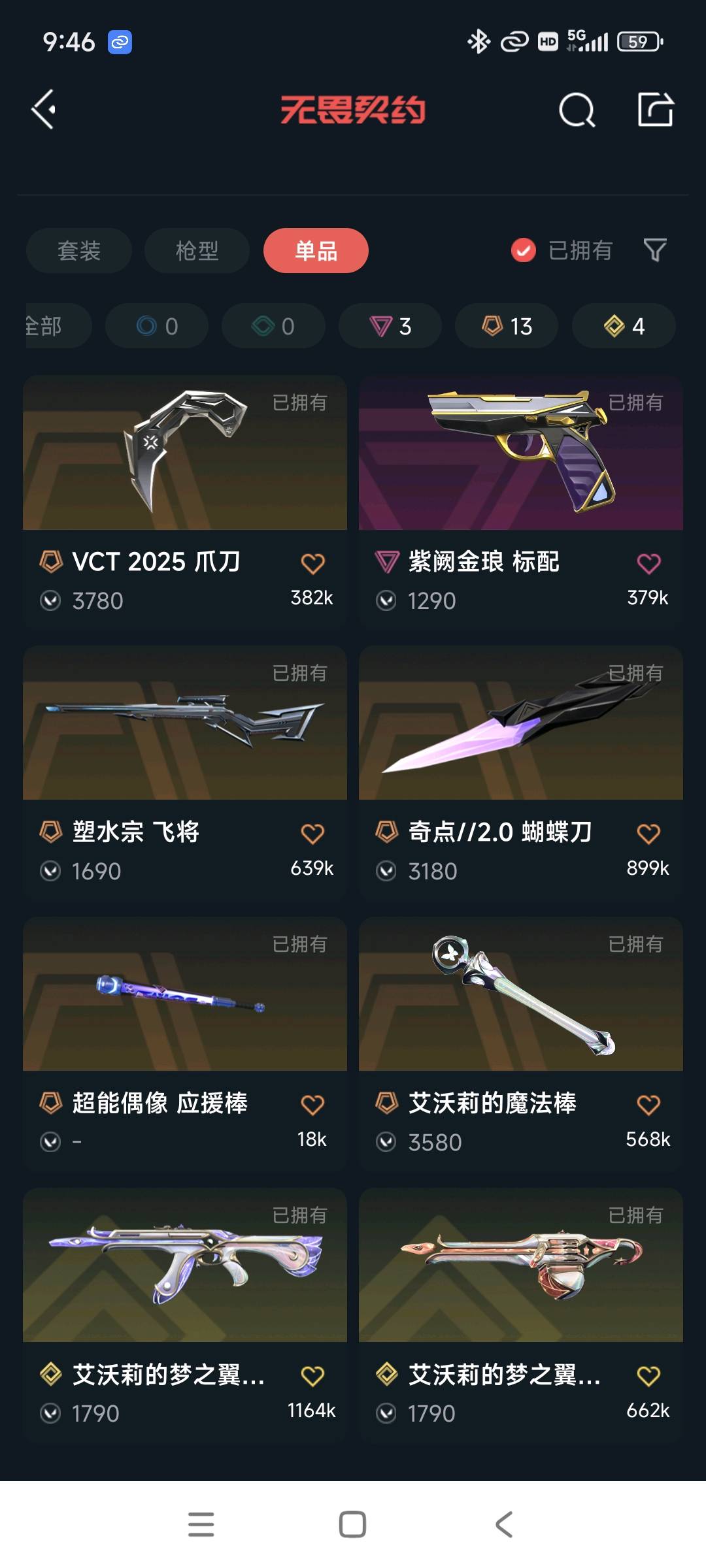The image size is (706, 1568).
Task: Switch to the 套装 tab
Action: pos(79,251)
